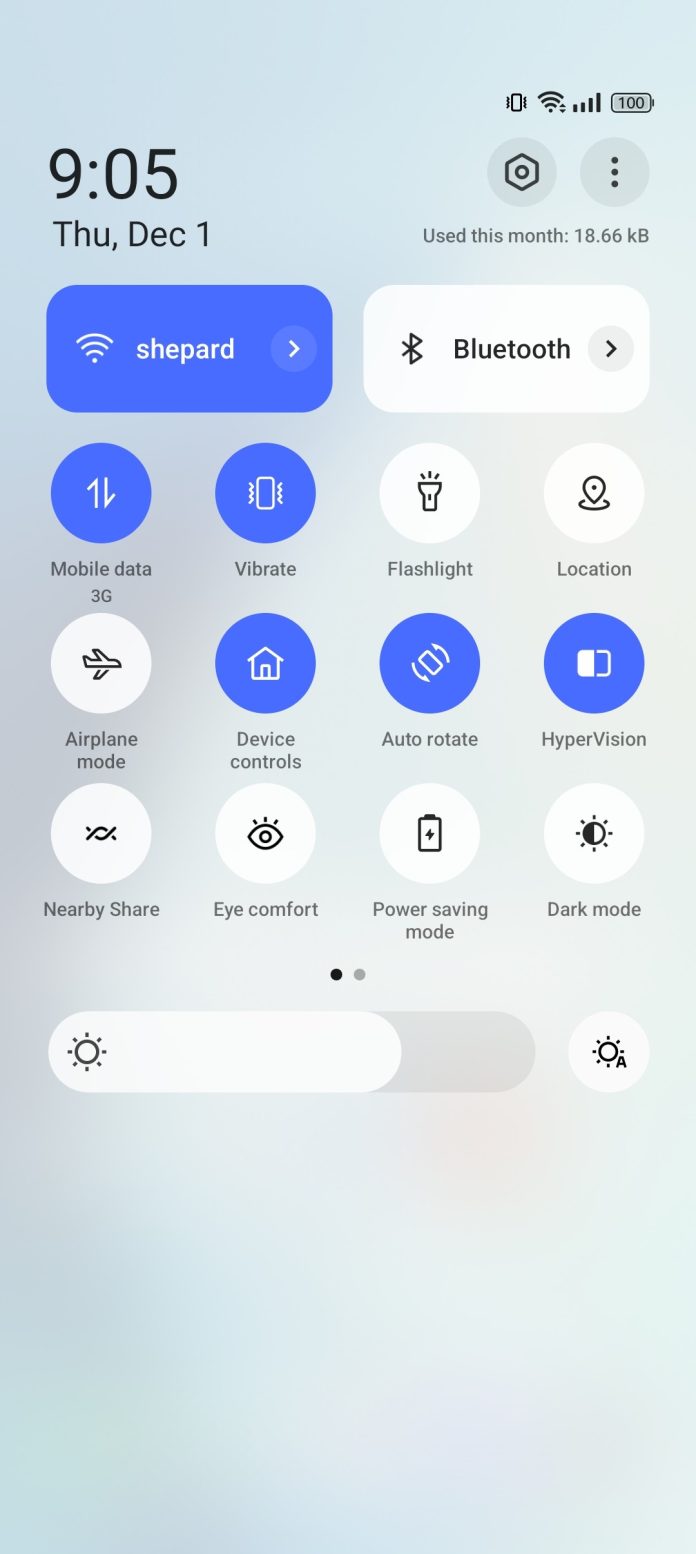This screenshot has width=696, height=1554.
Task: Expand Bluetooth devices with the arrow
Action: tap(611, 348)
